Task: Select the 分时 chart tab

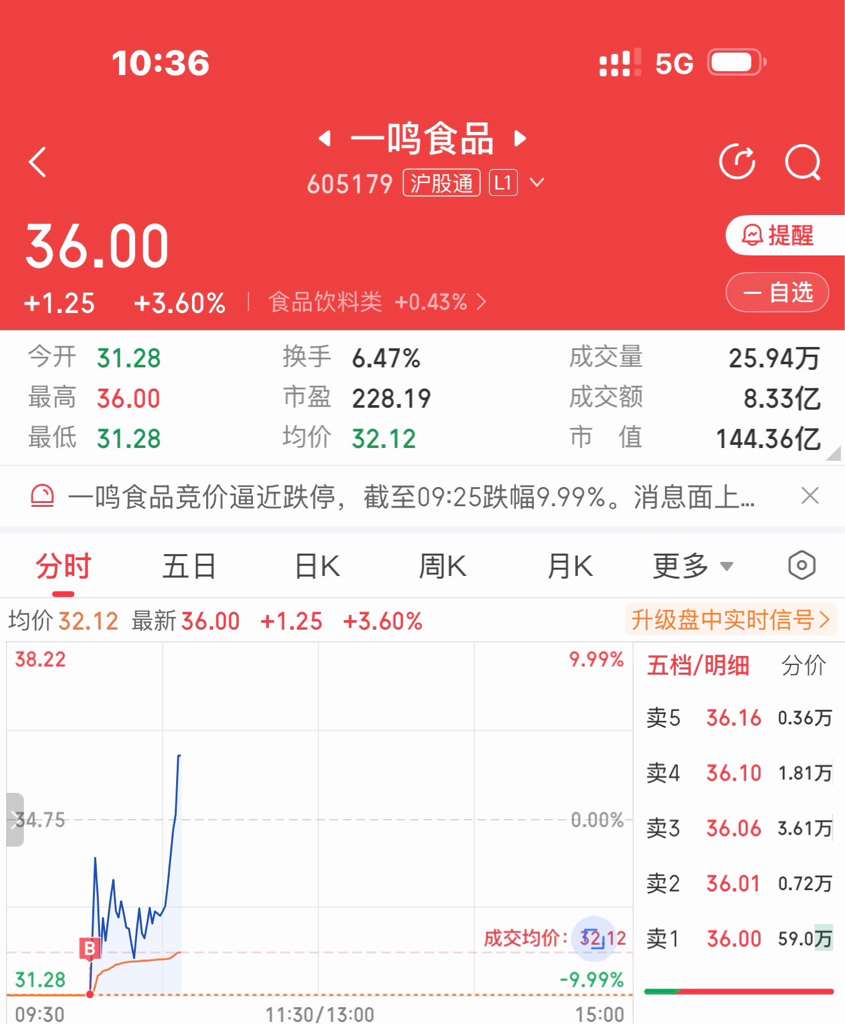Action: [63, 566]
